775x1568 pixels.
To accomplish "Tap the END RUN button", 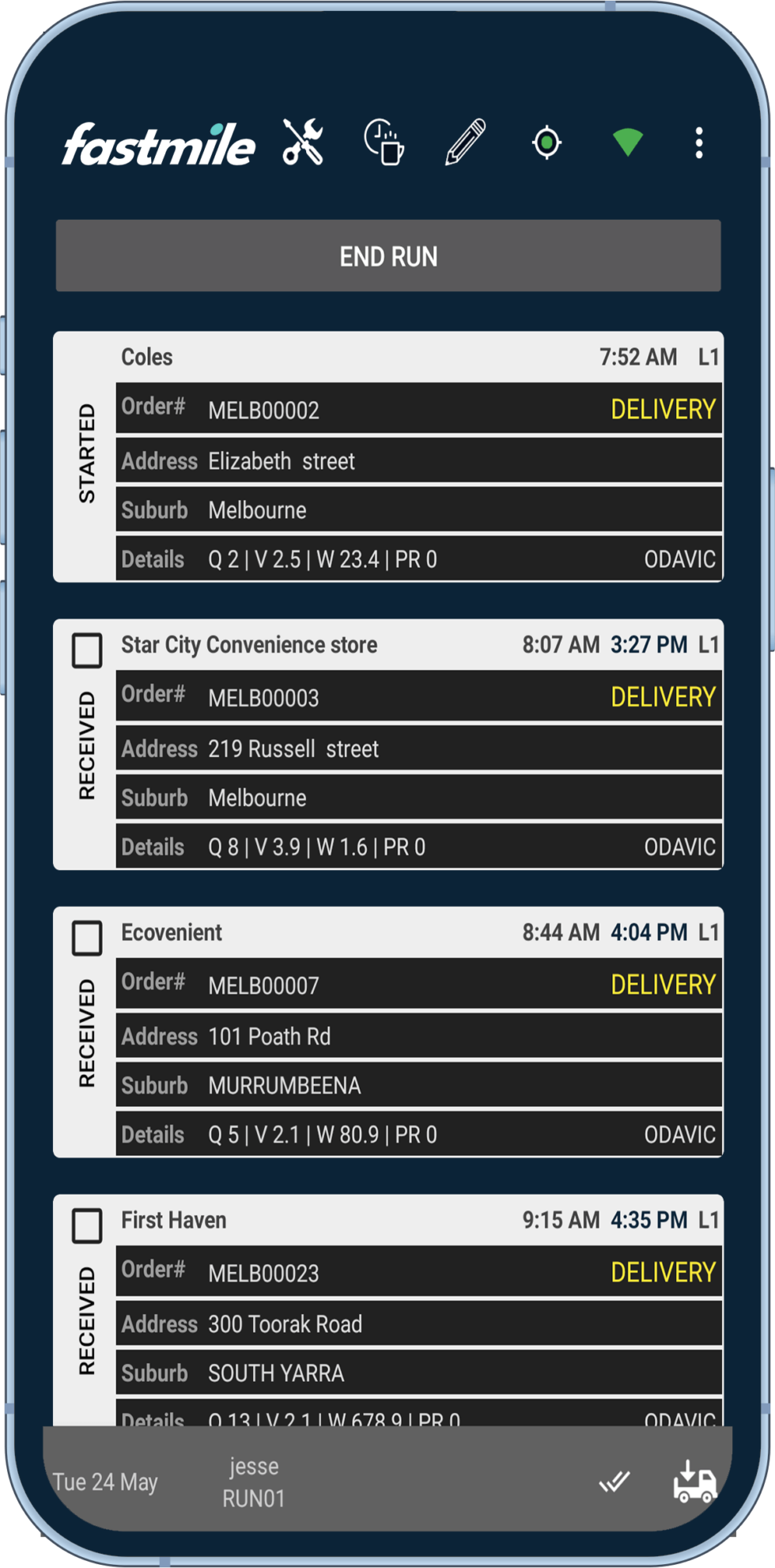I will (x=388, y=256).
